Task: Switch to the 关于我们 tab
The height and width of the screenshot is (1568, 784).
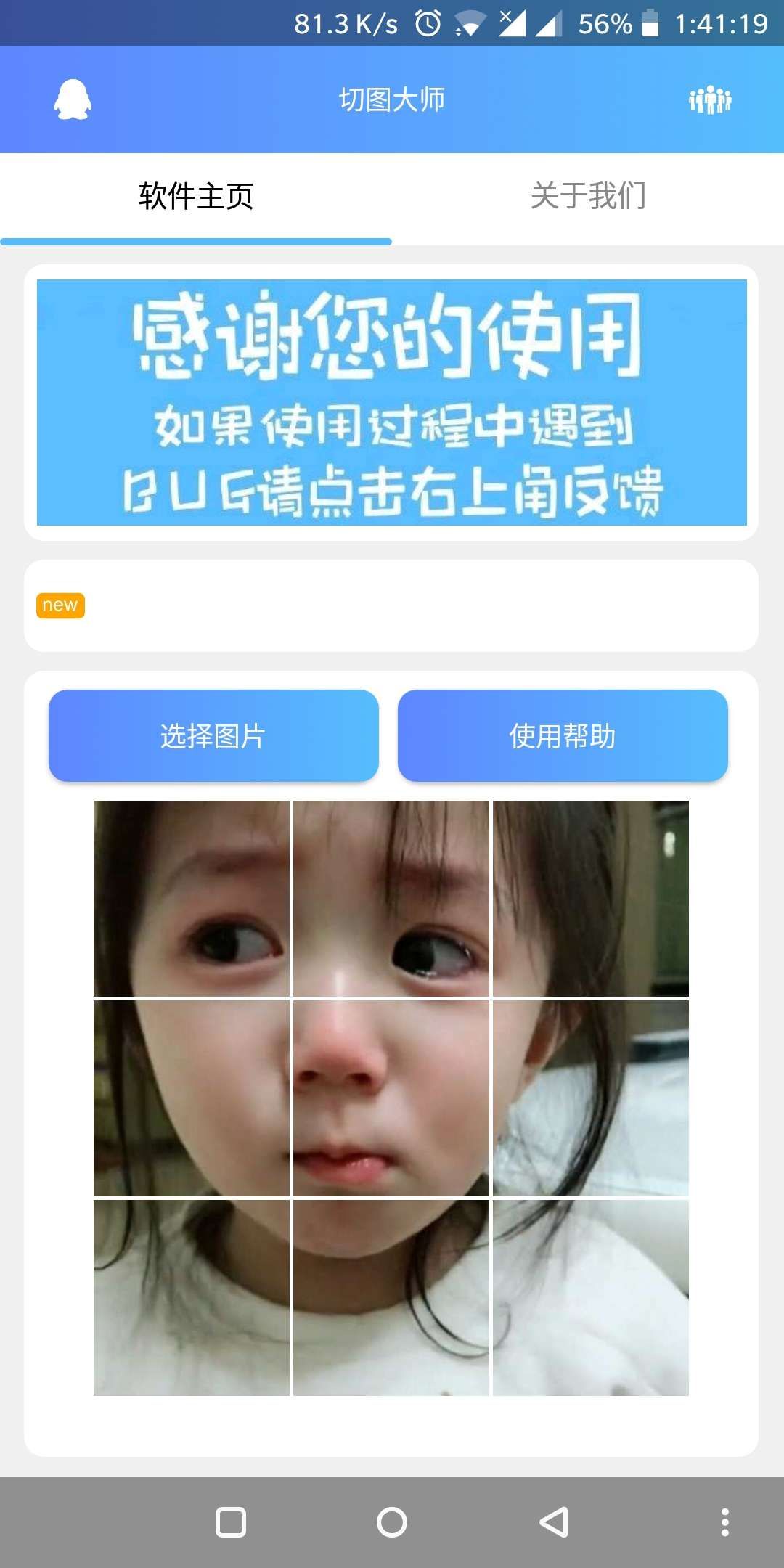Action: [x=588, y=196]
